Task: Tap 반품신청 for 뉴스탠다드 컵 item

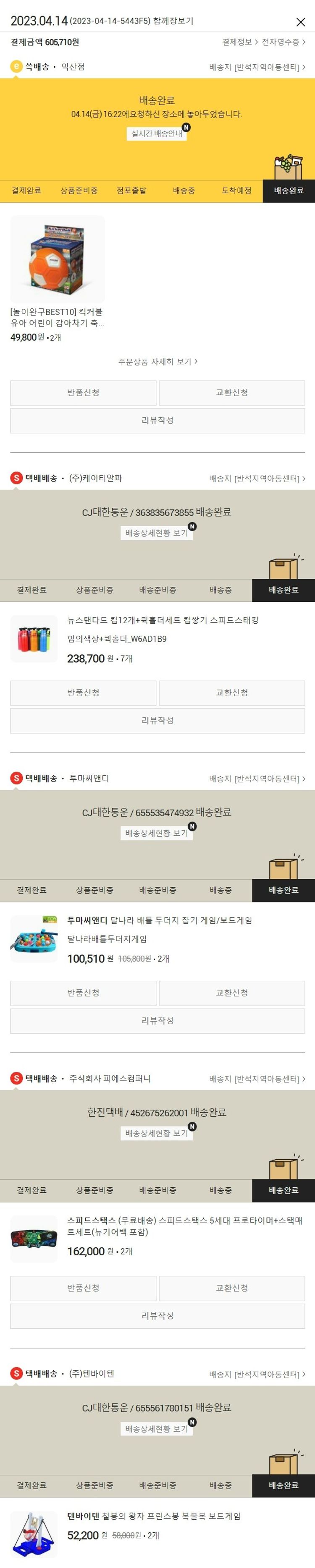Action: [84, 693]
